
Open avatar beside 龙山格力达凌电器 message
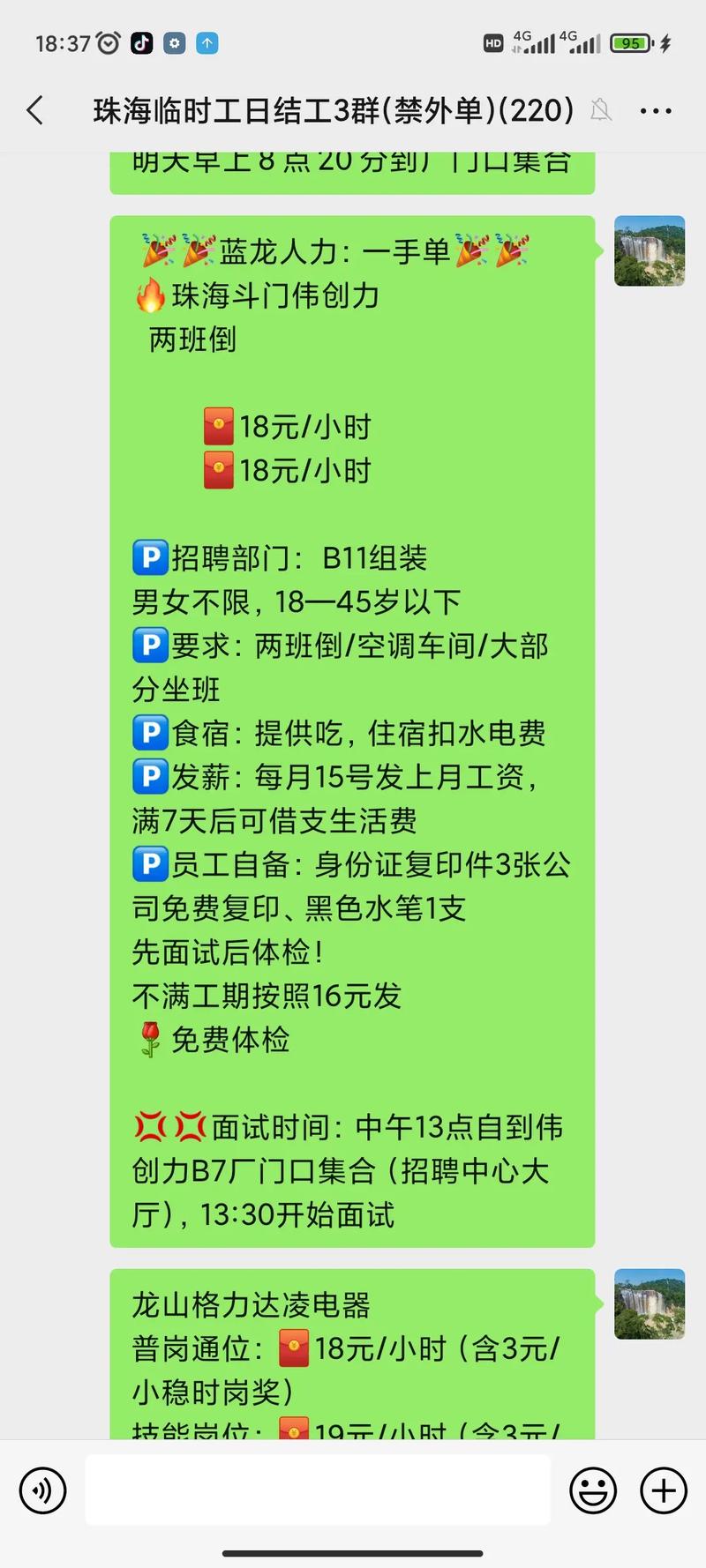(x=650, y=1304)
